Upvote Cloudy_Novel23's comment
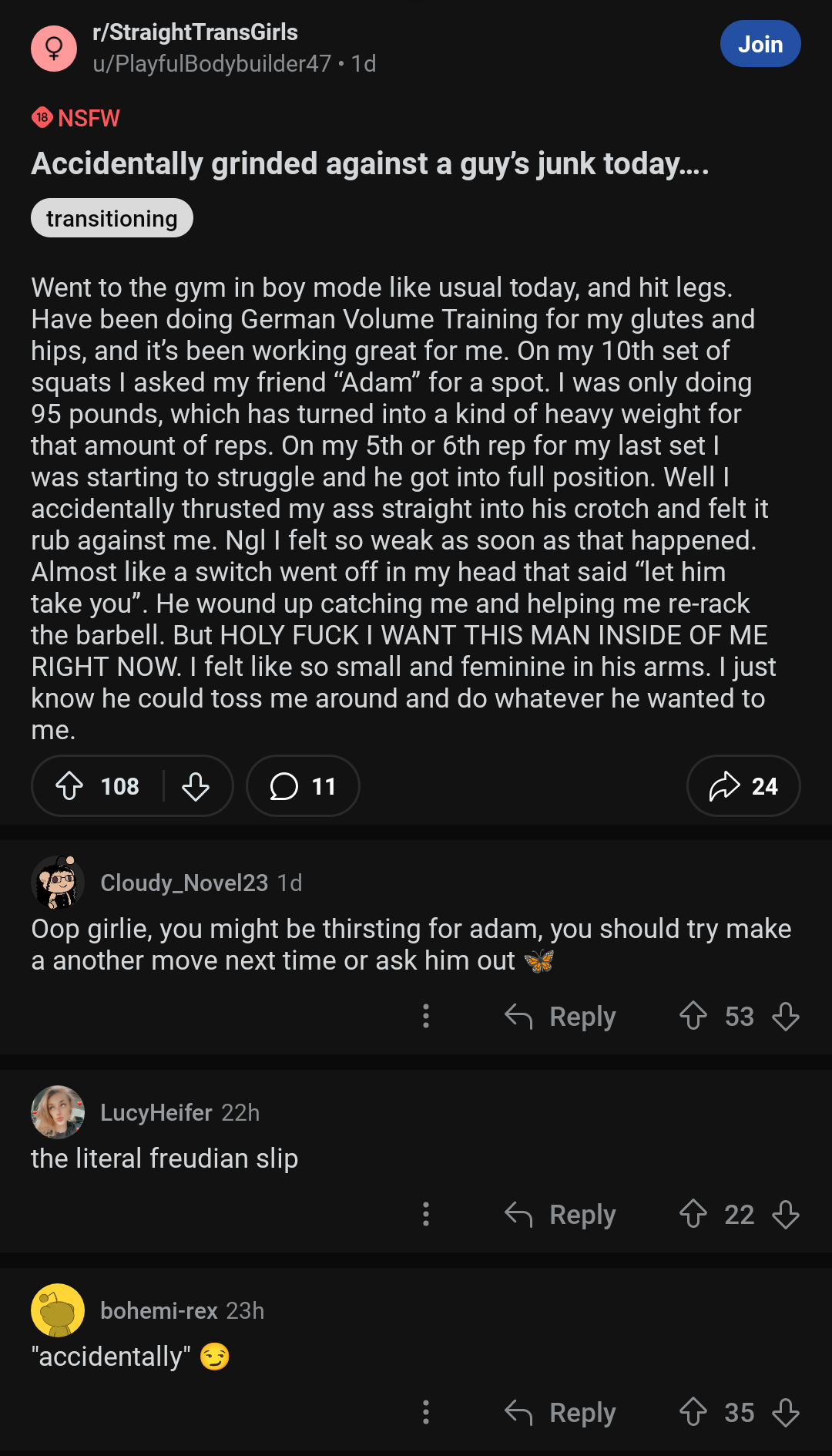Screen dimensions: 832x1456 tap(693, 1016)
